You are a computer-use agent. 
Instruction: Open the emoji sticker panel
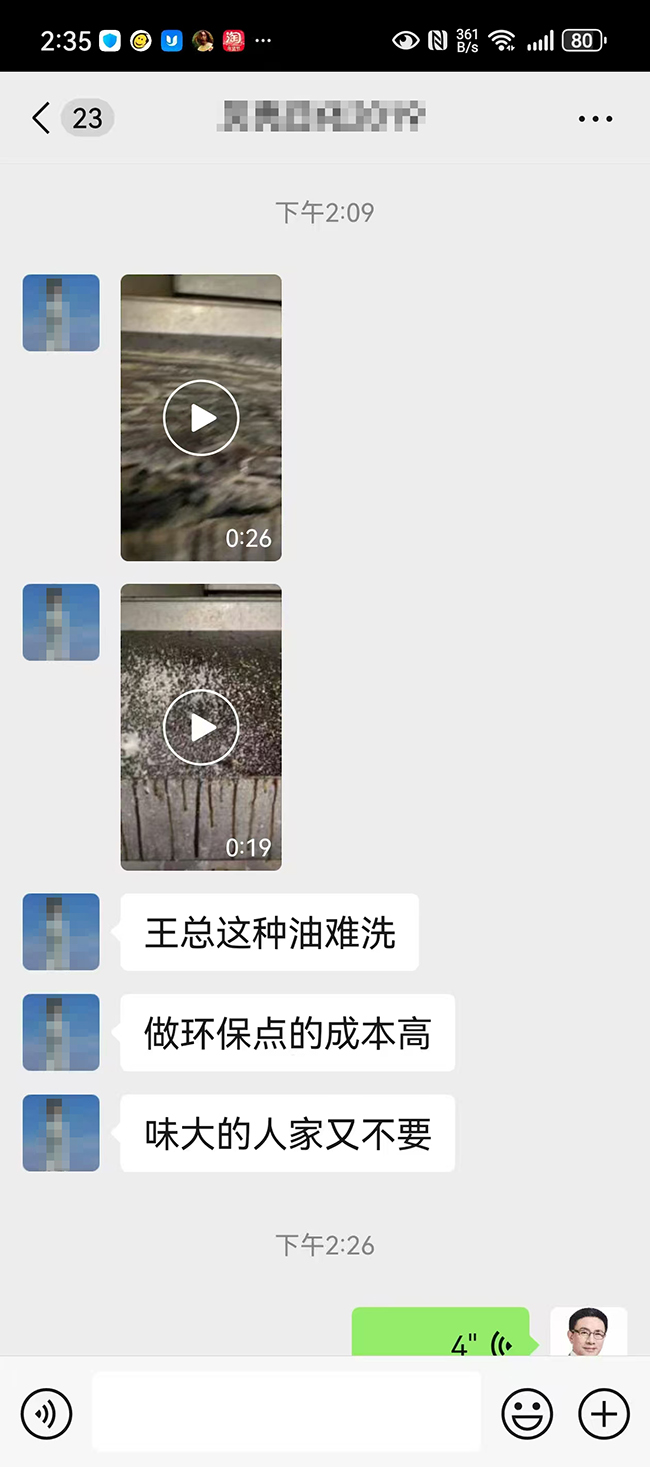tap(527, 1414)
